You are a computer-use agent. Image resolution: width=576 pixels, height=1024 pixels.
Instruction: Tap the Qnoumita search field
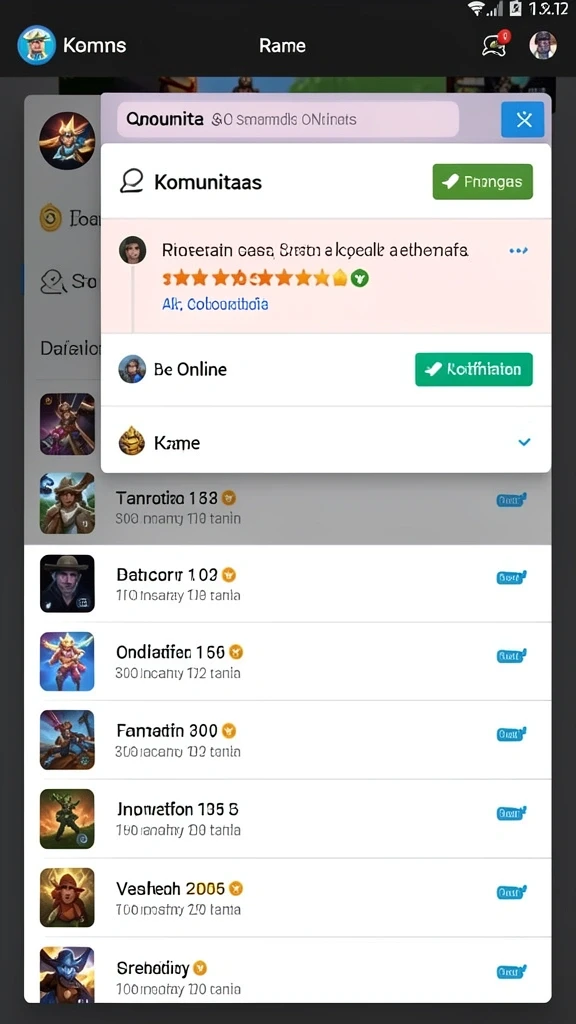(x=288, y=120)
